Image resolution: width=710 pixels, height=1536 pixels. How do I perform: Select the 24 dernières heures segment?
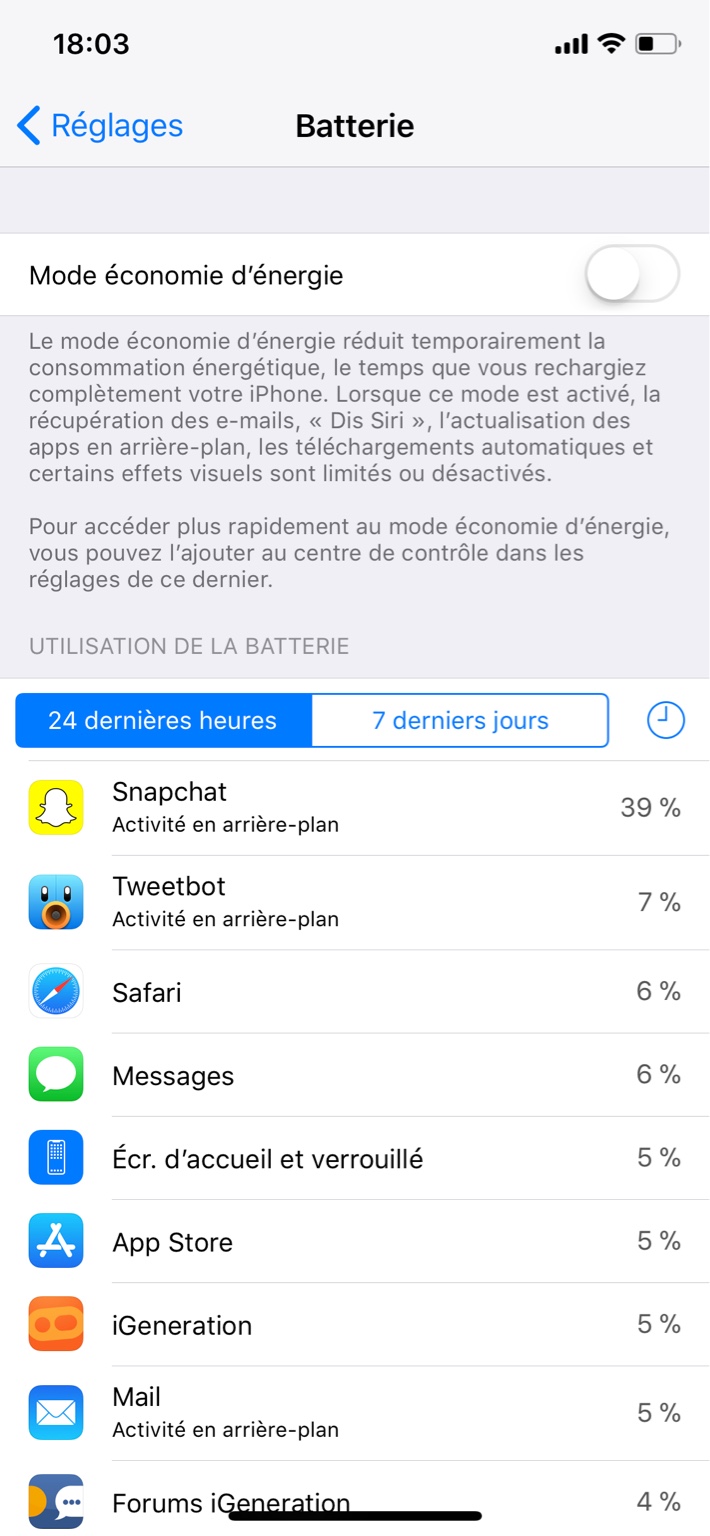click(163, 720)
